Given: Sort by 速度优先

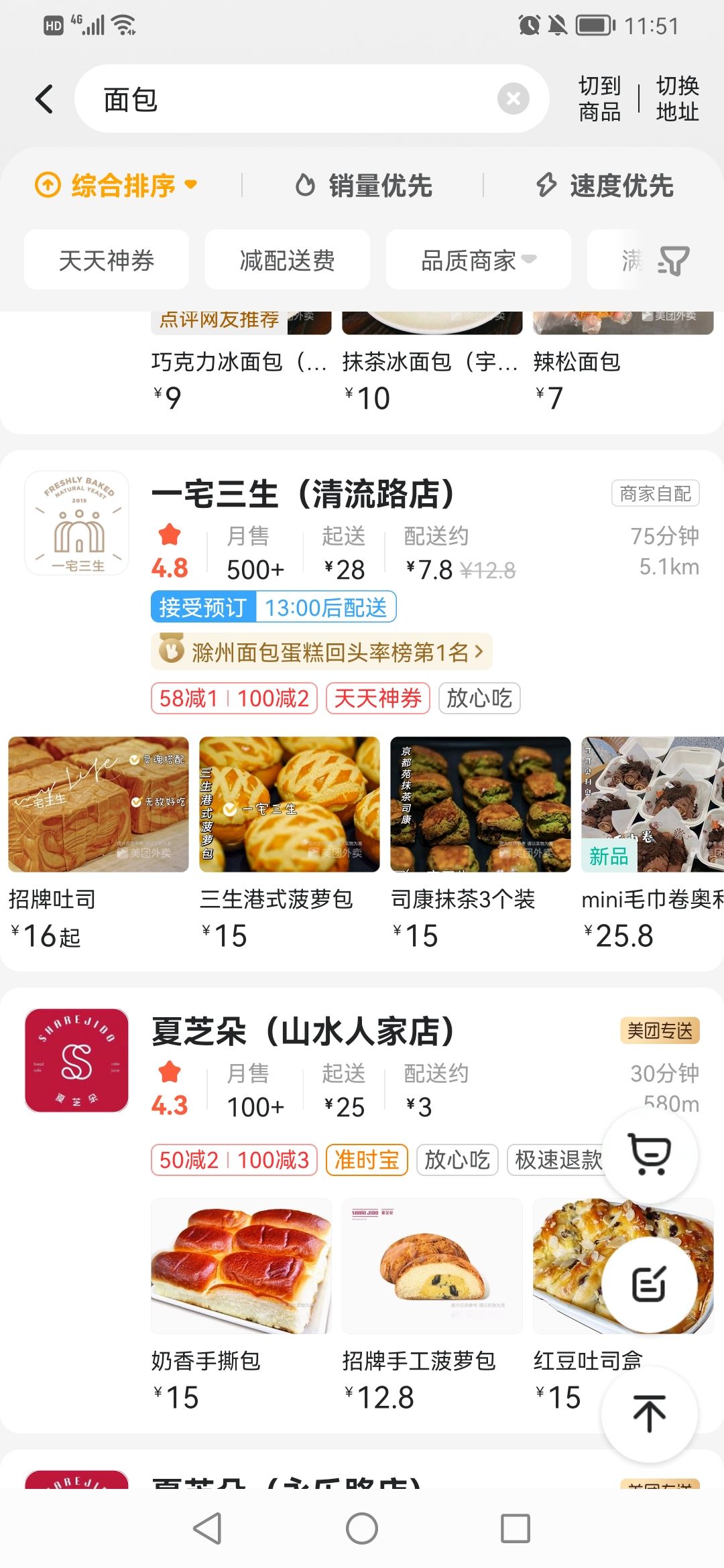Looking at the screenshot, I should pyautogui.click(x=605, y=185).
